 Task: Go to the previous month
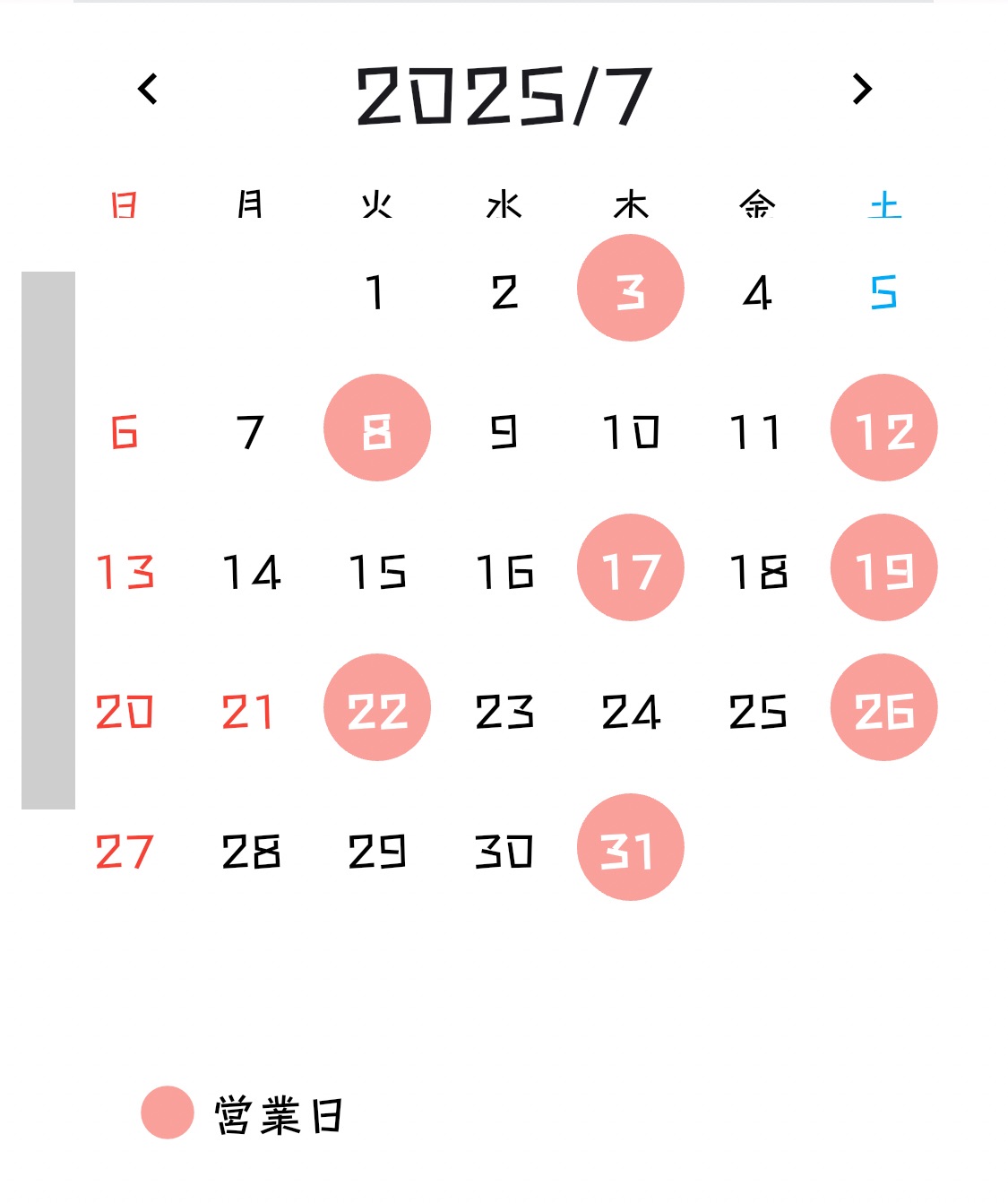point(148,89)
